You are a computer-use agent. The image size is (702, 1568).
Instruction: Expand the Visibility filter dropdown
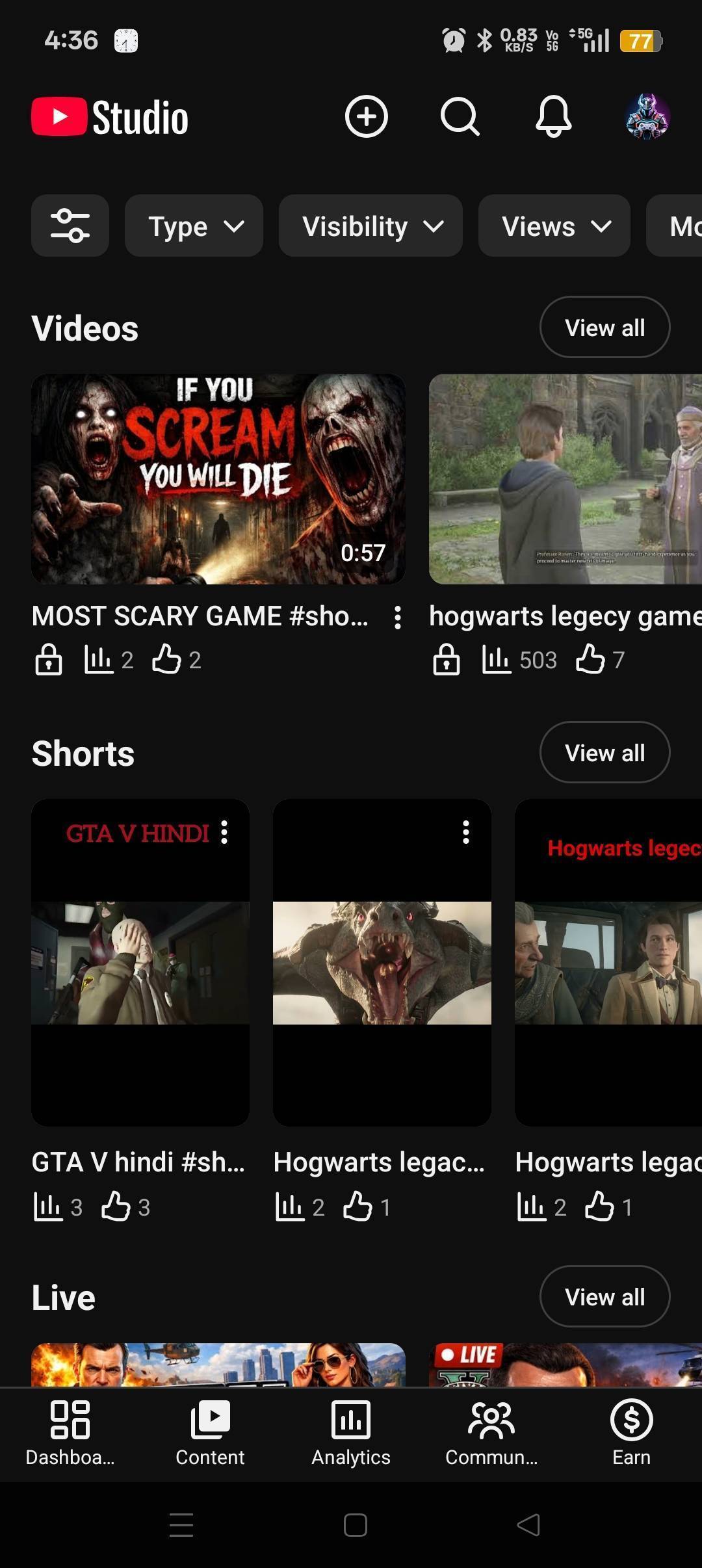click(x=370, y=226)
